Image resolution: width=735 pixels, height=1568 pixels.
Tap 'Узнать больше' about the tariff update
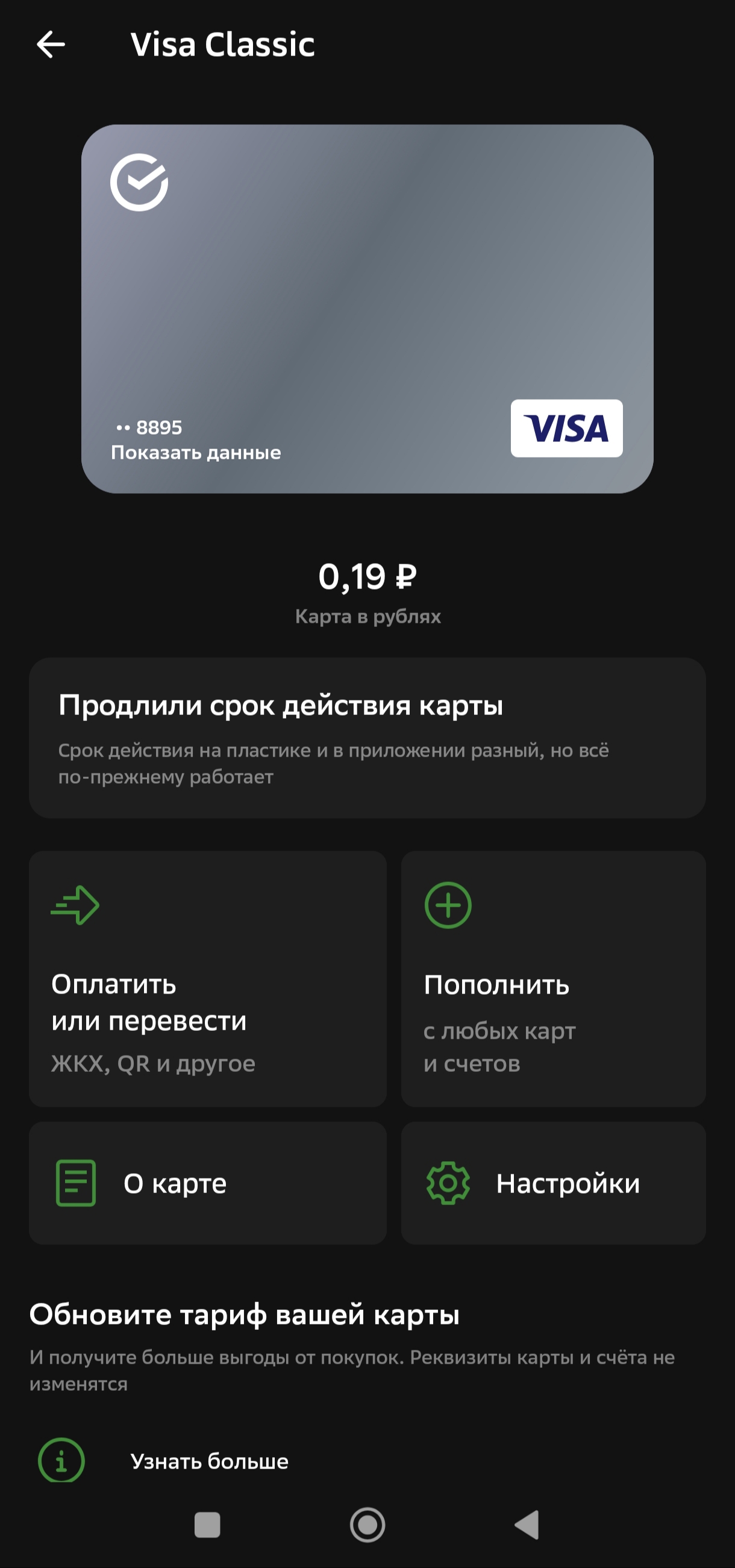click(x=208, y=1461)
